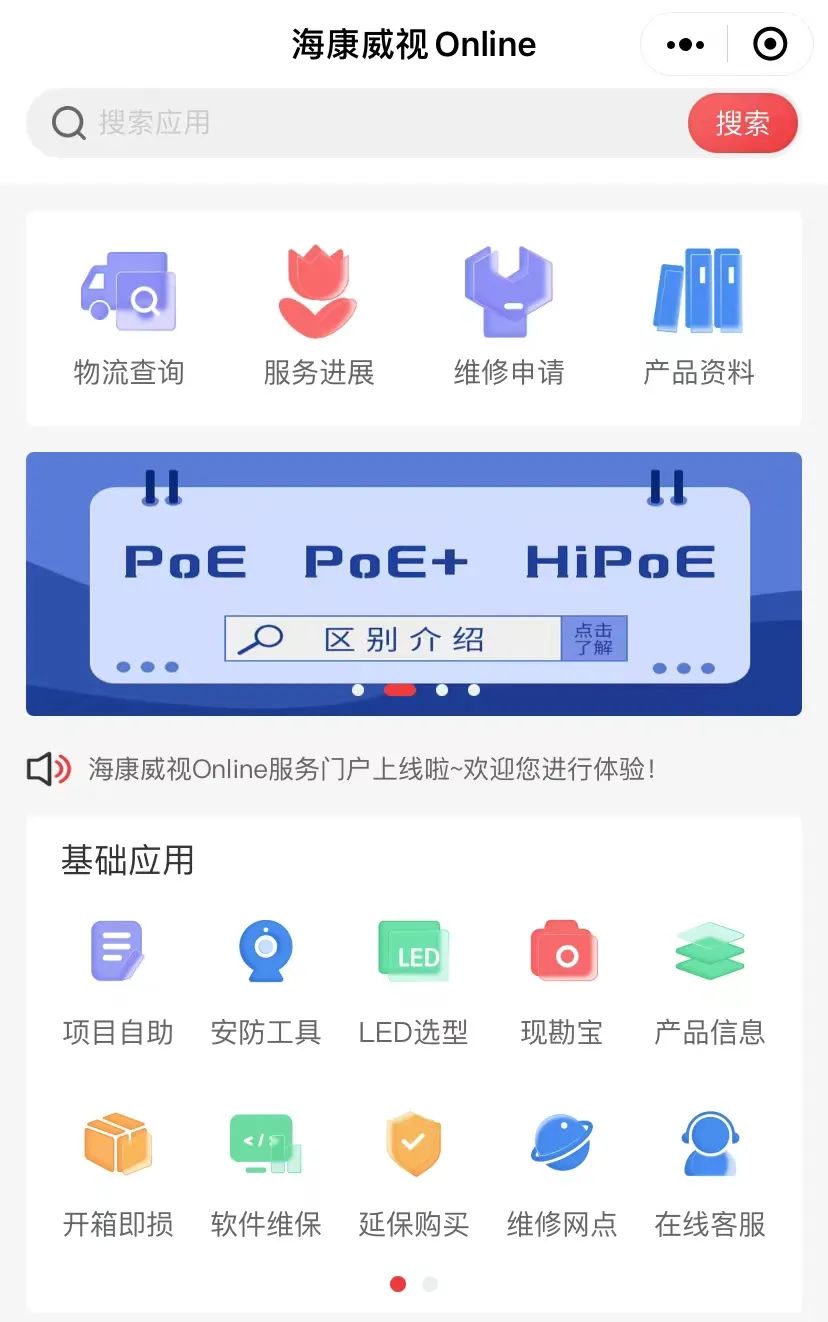Image resolution: width=828 pixels, height=1322 pixels.
Task: Open LED选型 selector
Action: (x=413, y=982)
